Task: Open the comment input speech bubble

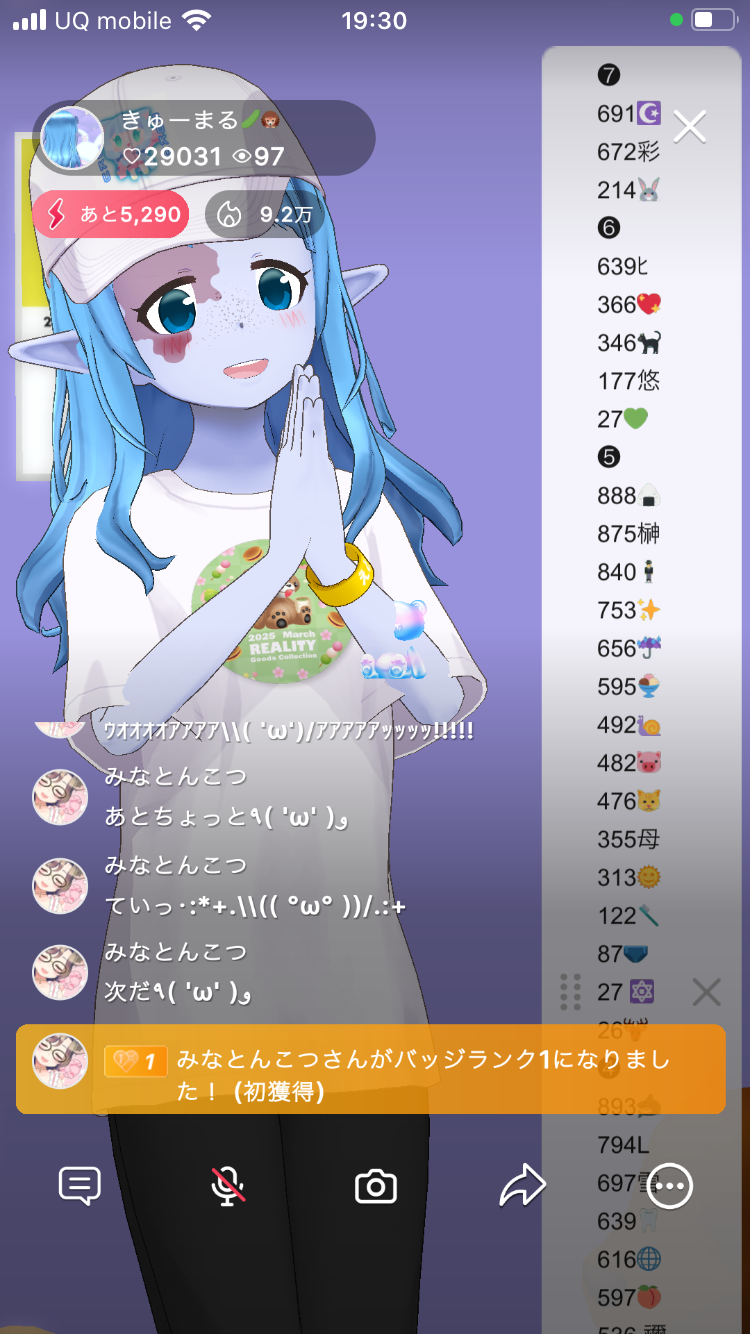Action: click(80, 1187)
